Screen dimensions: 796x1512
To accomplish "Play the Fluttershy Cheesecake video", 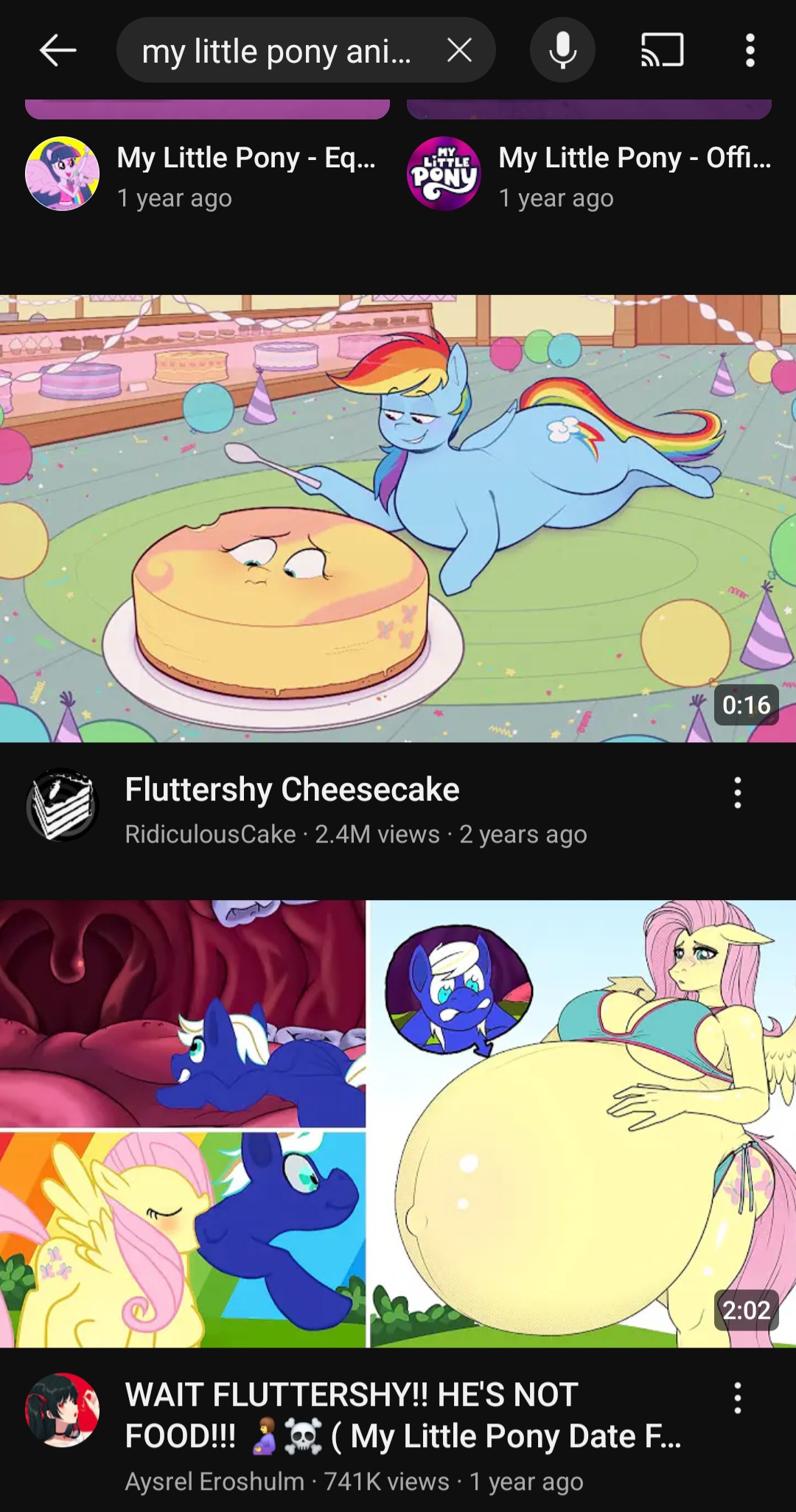I will pyautogui.click(x=398, y=518).
